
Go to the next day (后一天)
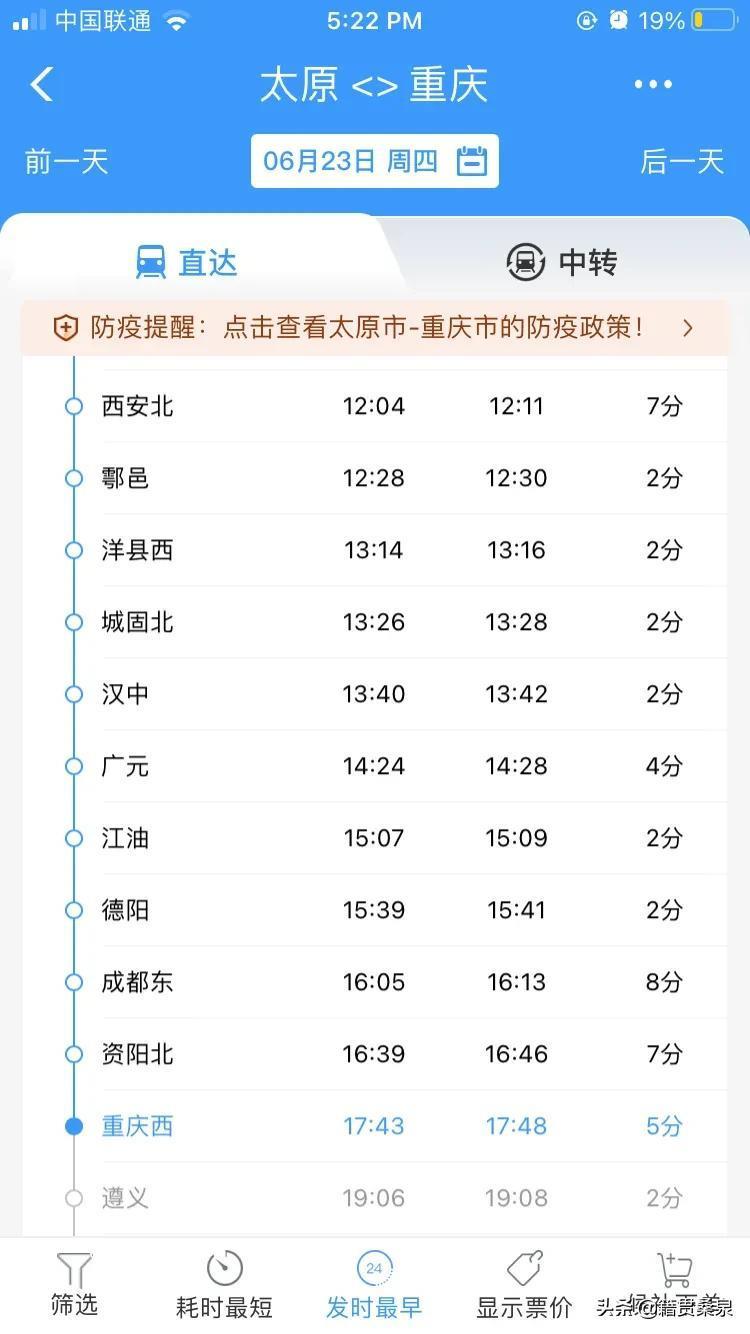click(x=682, y=161)
